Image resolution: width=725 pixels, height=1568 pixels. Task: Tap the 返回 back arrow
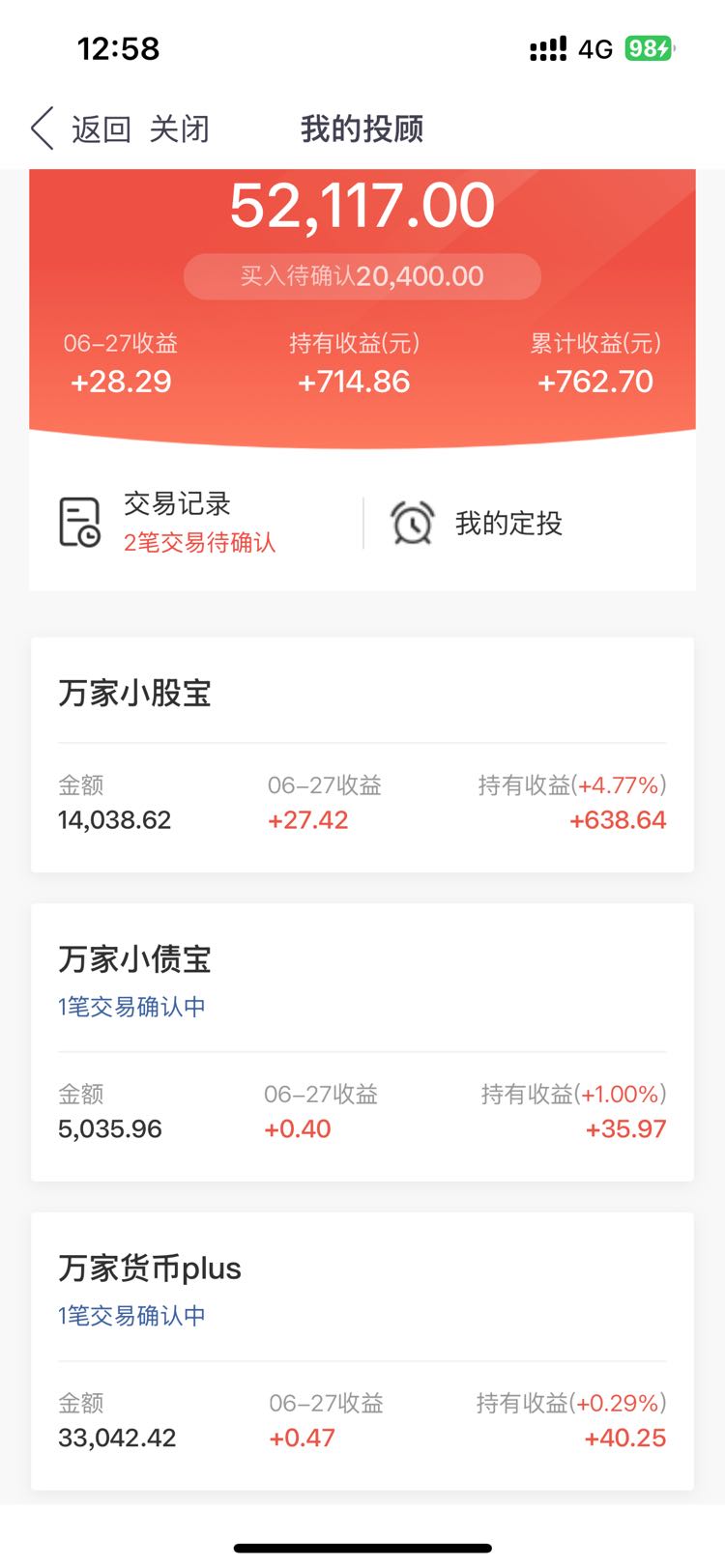[x=43, y=128]
